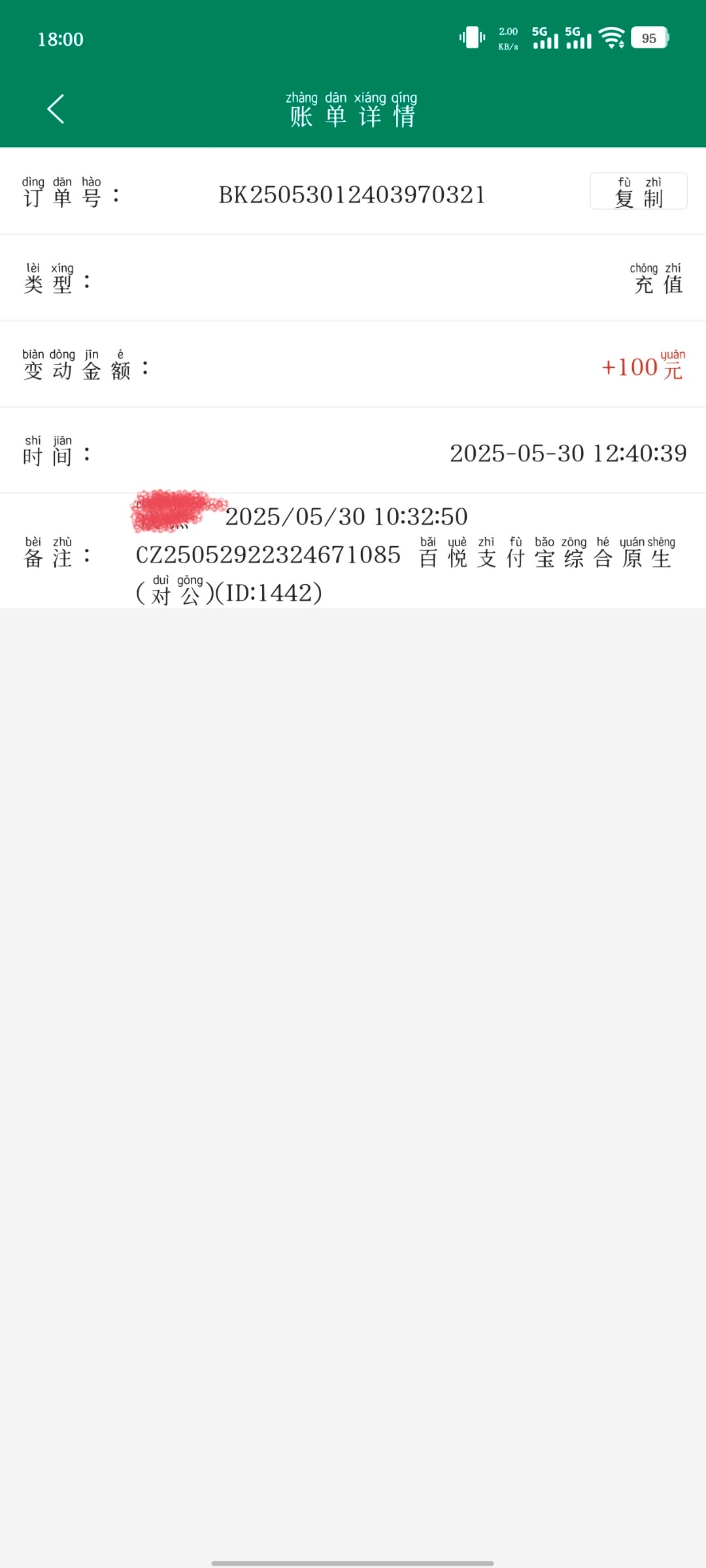Copy the order number with 复制
The image size is (706, 1568).
click(x=638, y=191)
